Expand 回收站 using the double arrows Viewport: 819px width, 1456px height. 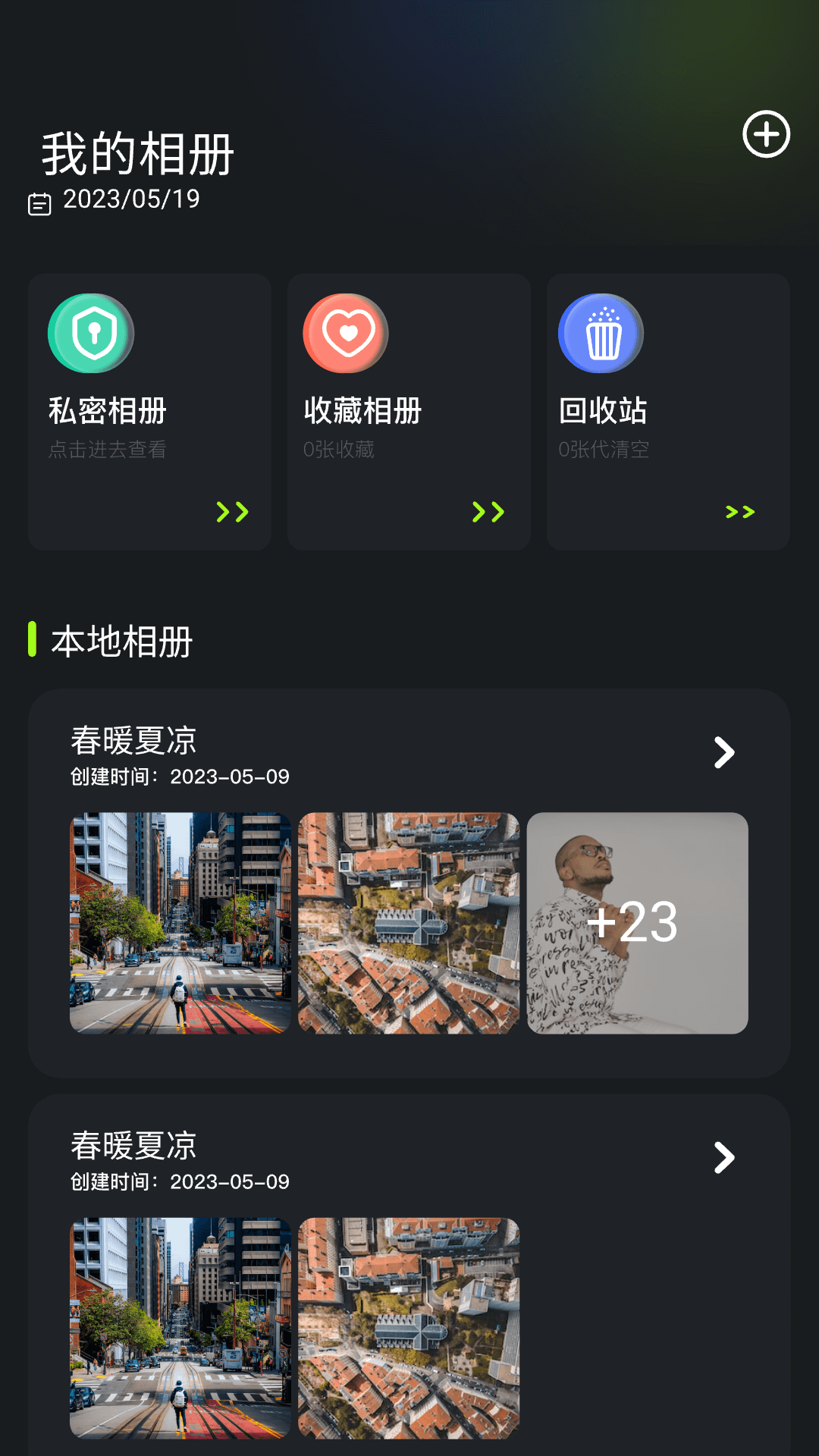tap(739, 513)
